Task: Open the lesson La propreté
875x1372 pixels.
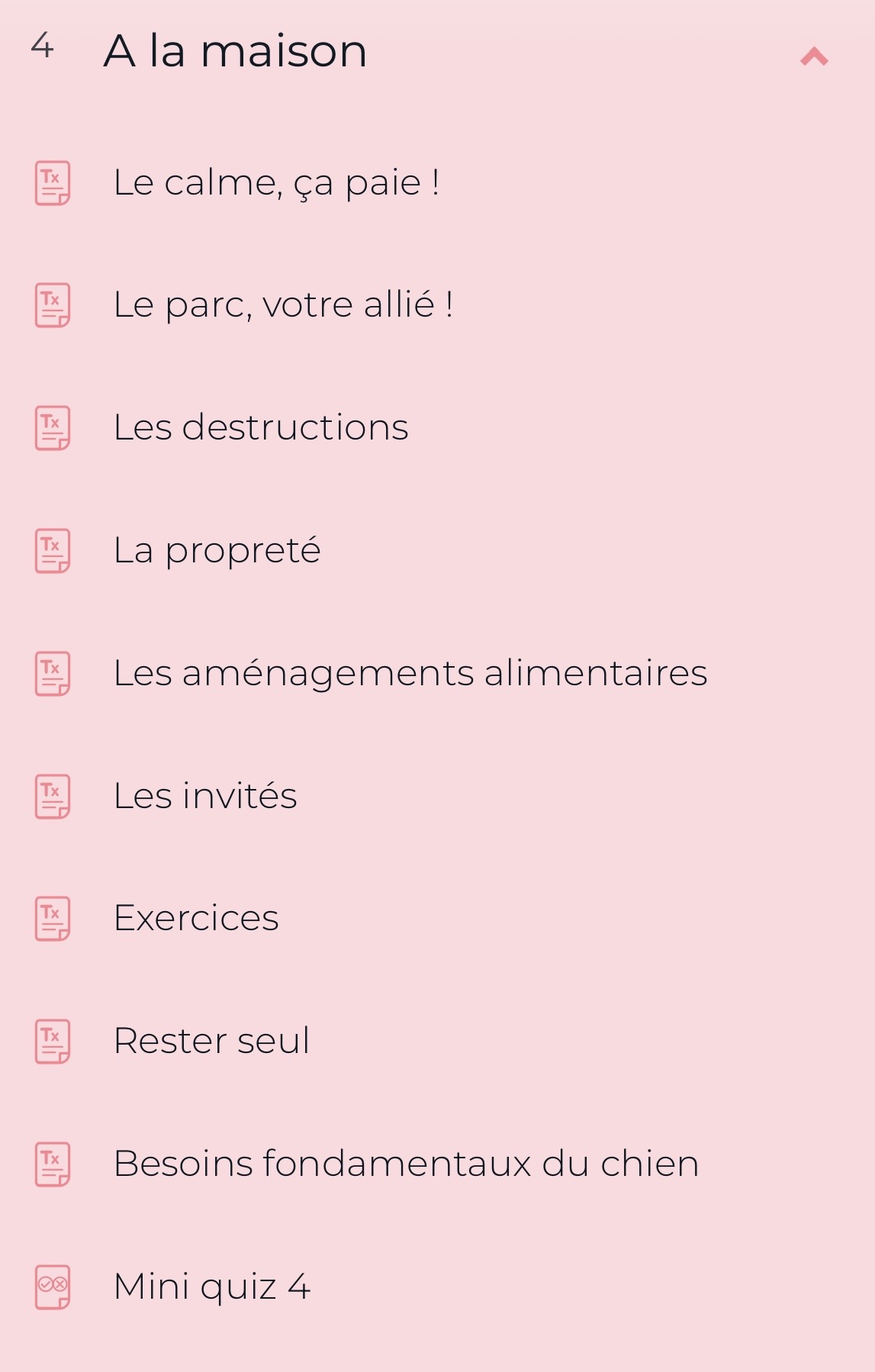Action: coord(216,550)
